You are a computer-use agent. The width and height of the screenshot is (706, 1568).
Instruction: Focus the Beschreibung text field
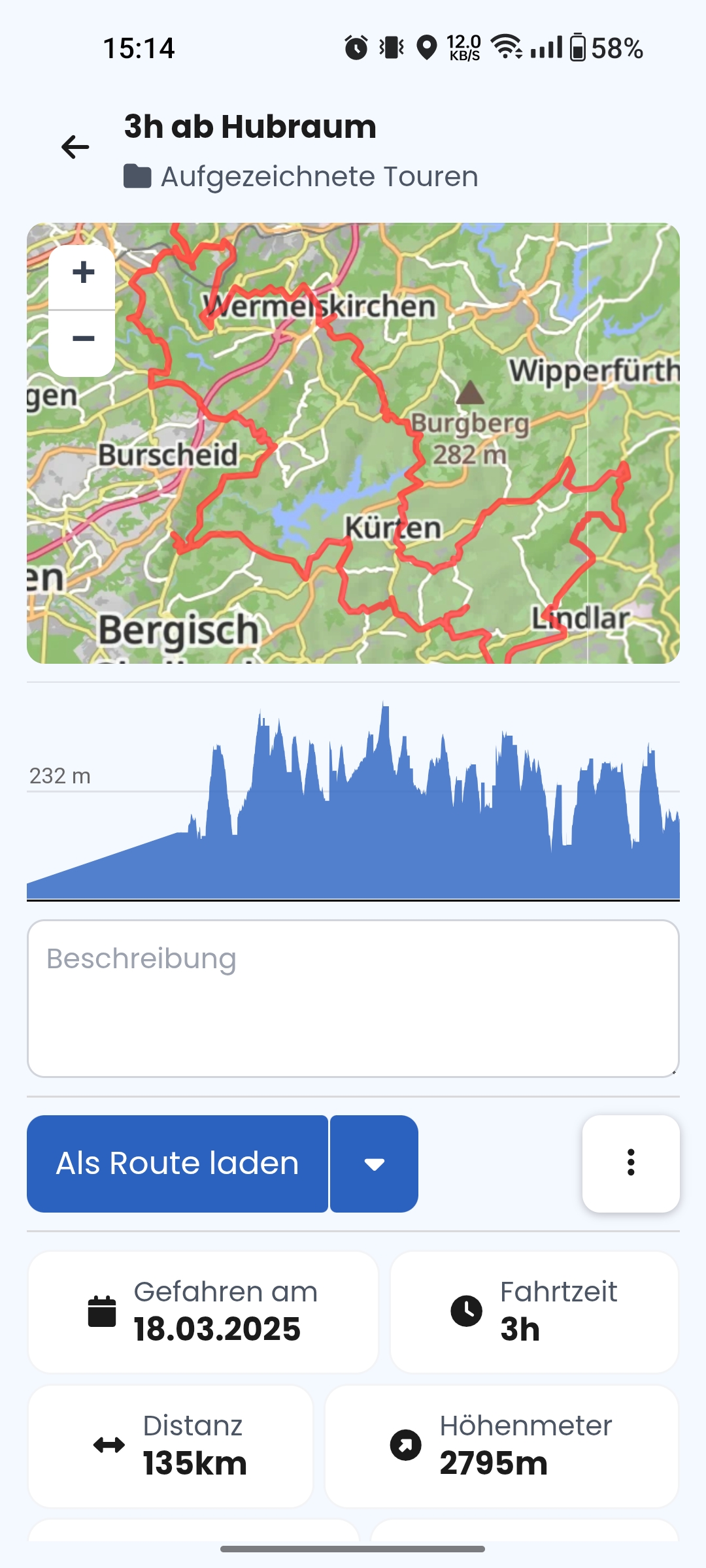(353, 998)
